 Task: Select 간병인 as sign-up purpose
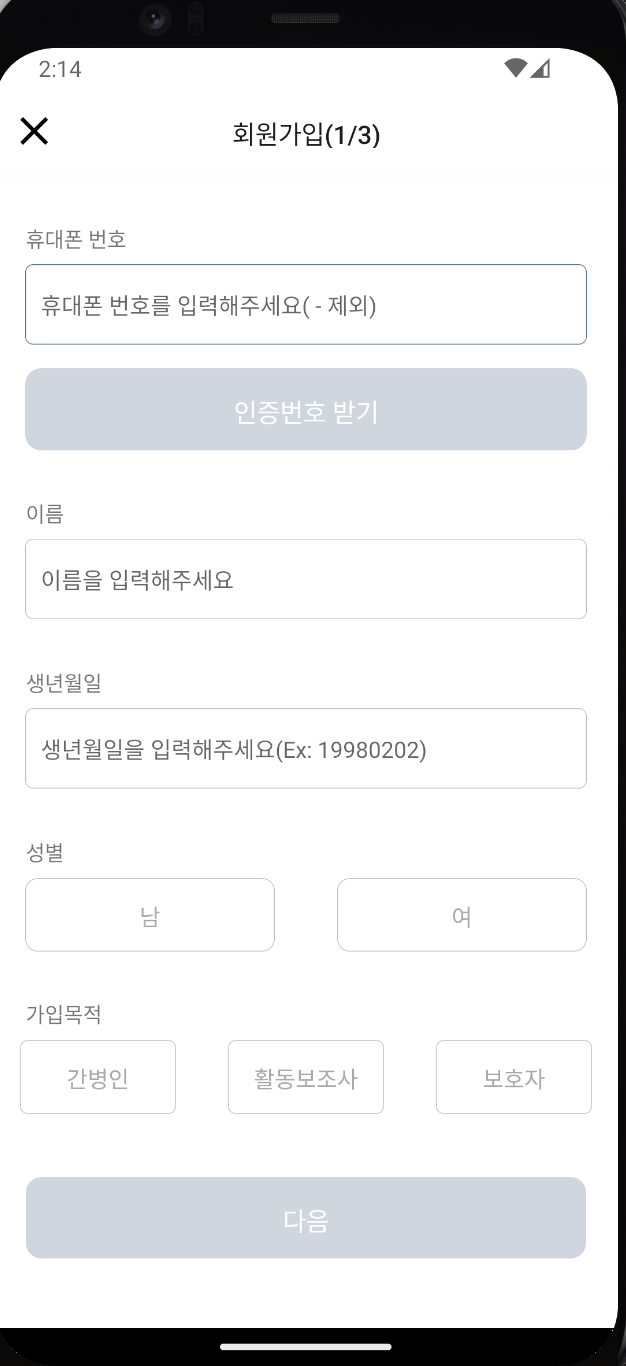point(98,1077)
